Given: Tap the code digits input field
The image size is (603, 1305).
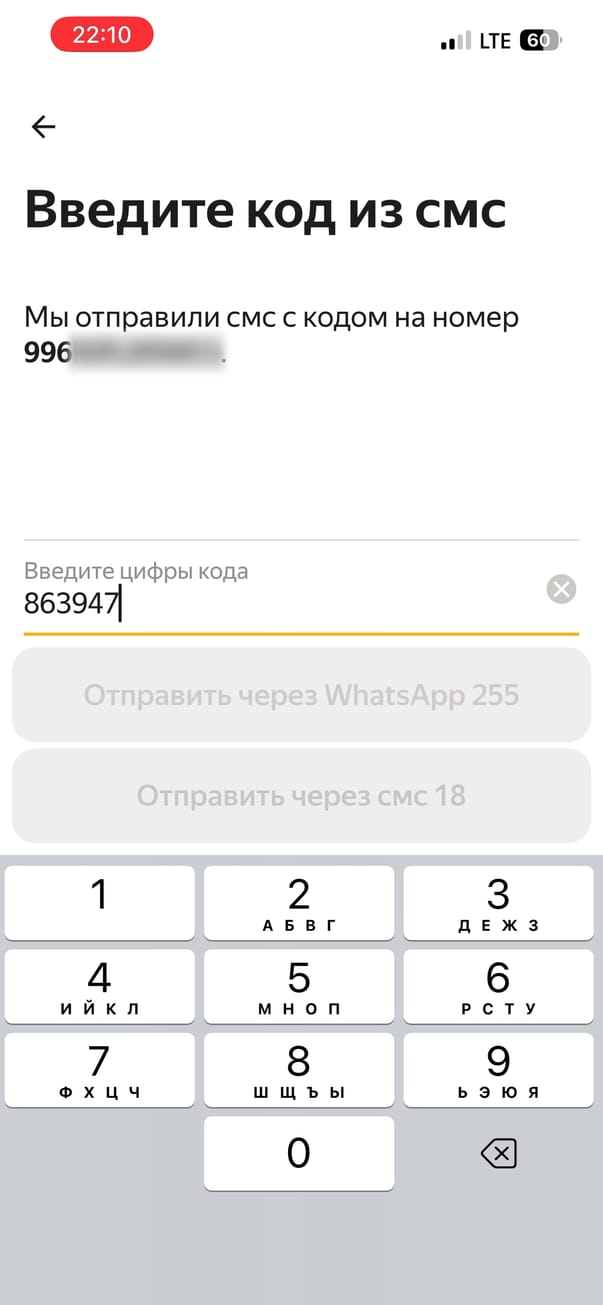Looking at the screenshot, I should tap(280, 604).
